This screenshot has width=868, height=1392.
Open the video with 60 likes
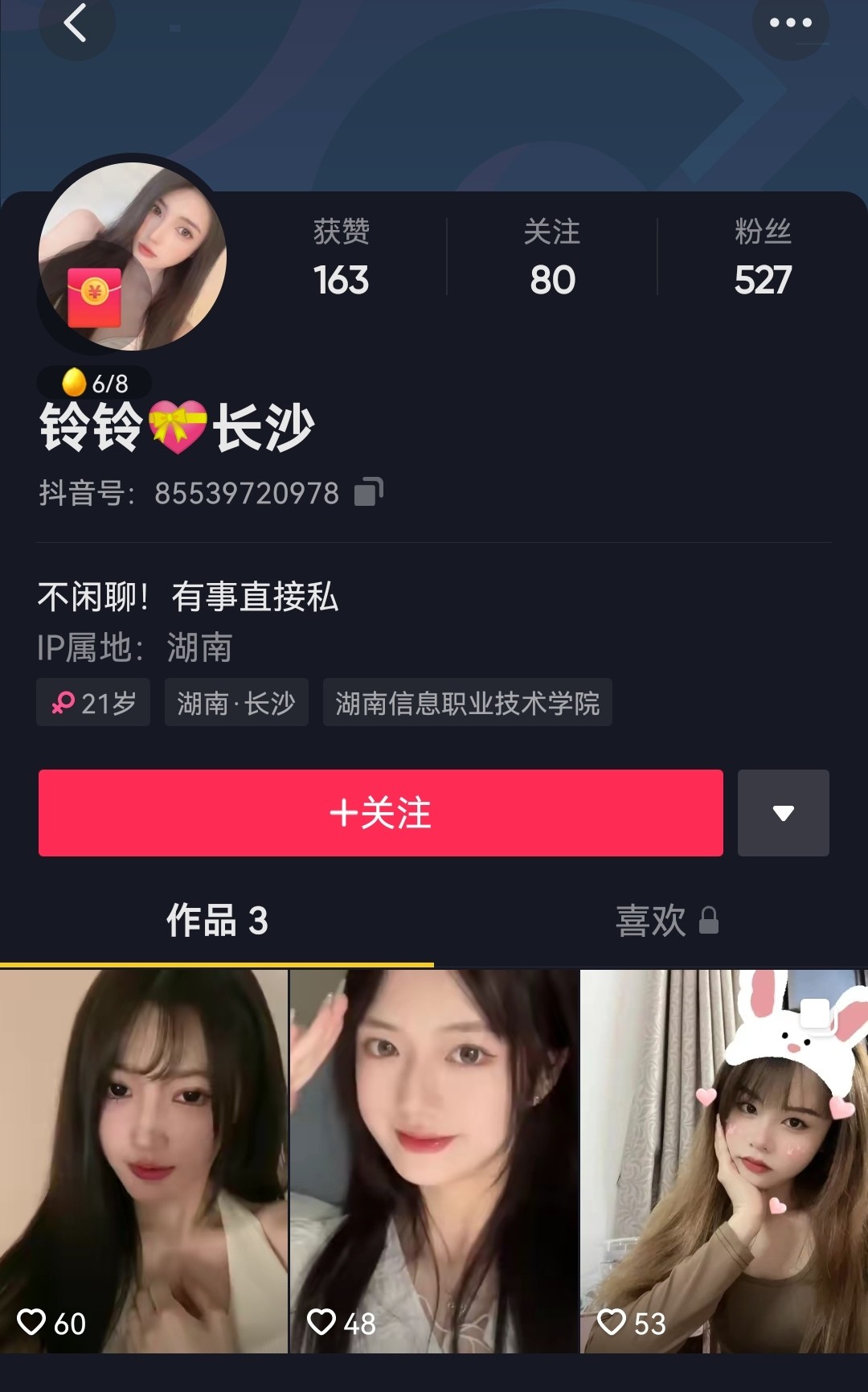point(144,1160)
